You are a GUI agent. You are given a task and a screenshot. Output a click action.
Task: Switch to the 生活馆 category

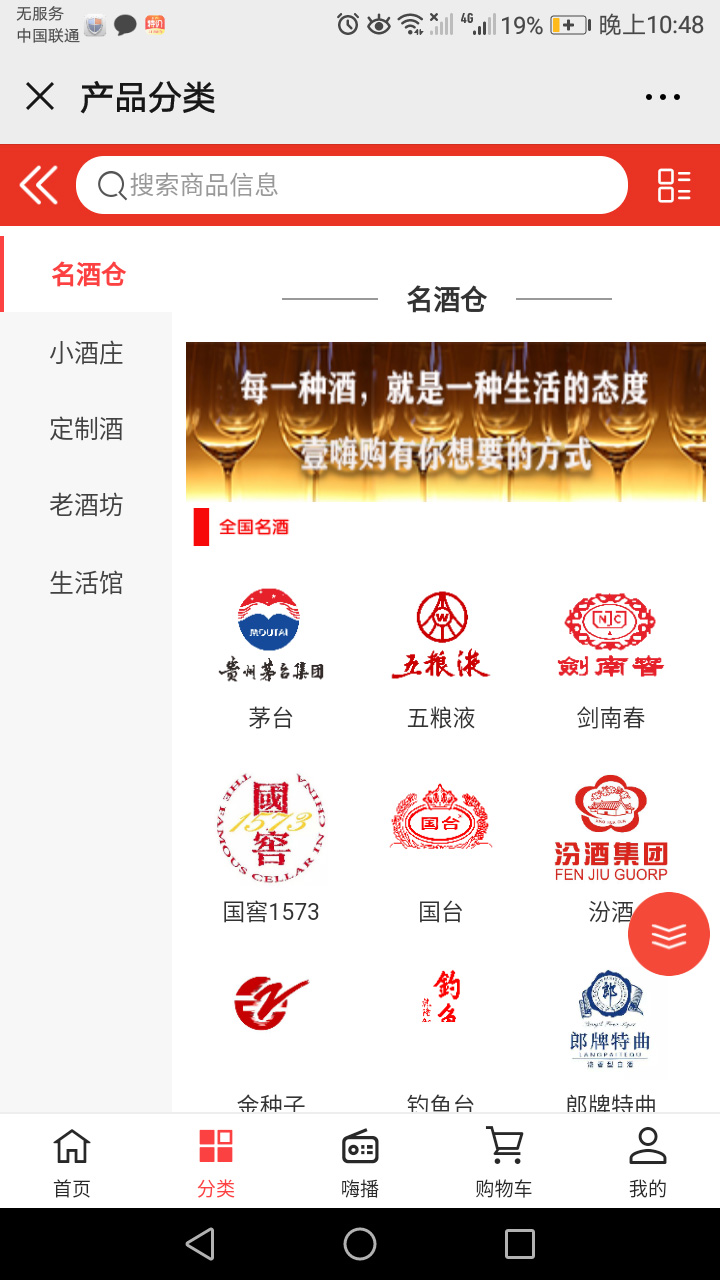tap(86, 582)
